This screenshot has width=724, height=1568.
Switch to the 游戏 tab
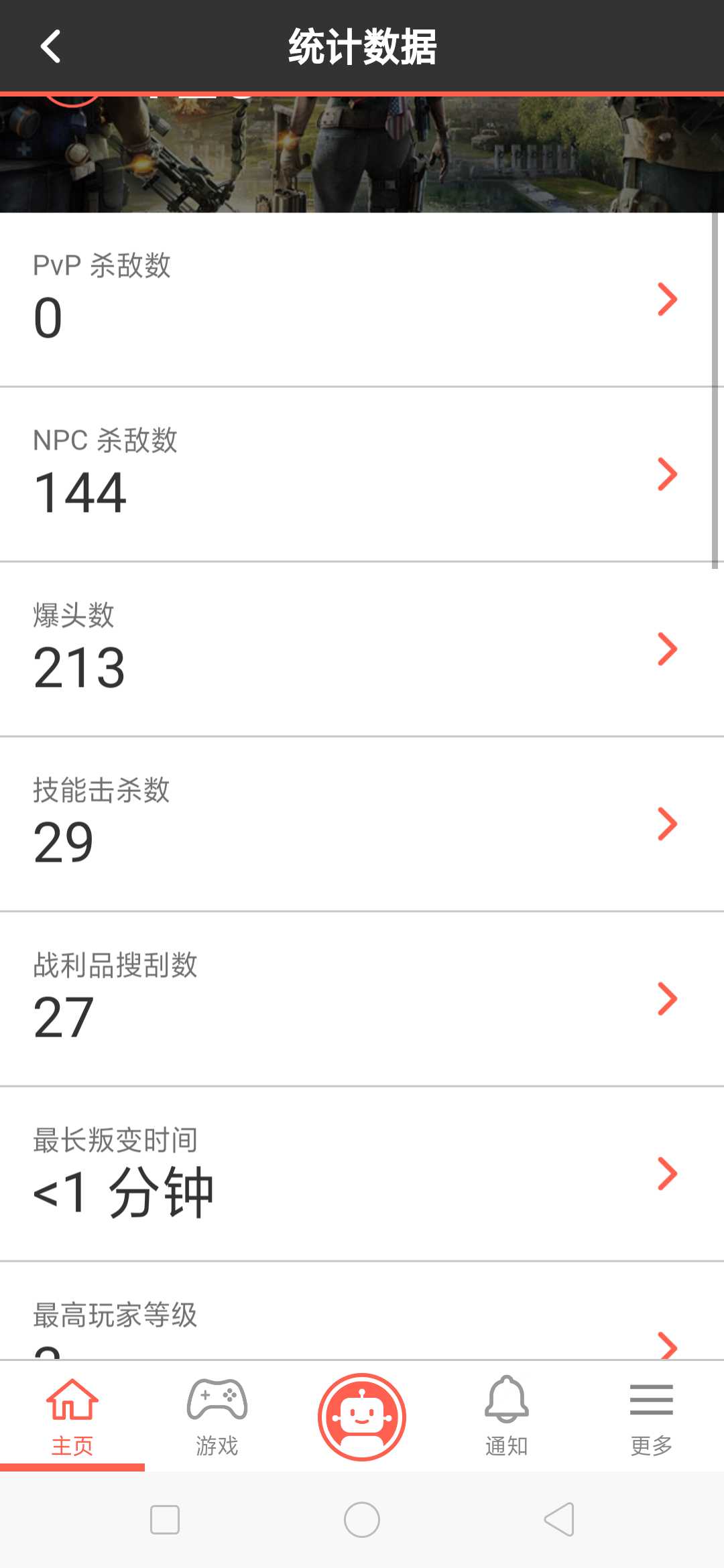[217, 1416]
